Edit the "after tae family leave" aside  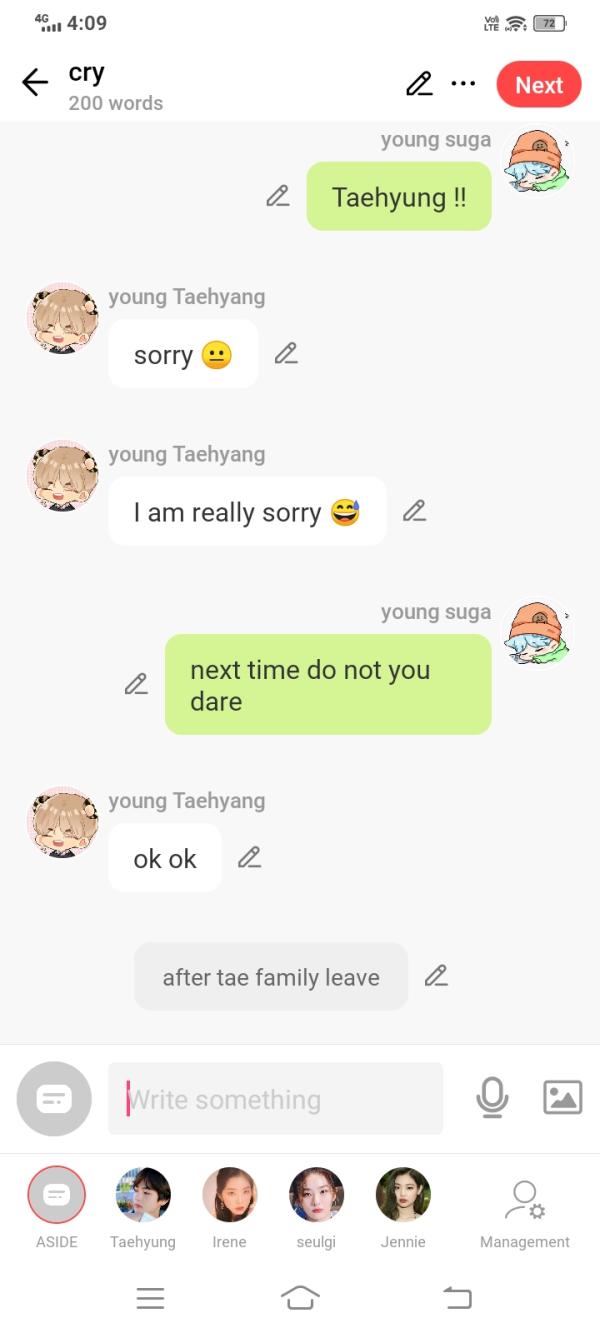(x=436, y=976)
